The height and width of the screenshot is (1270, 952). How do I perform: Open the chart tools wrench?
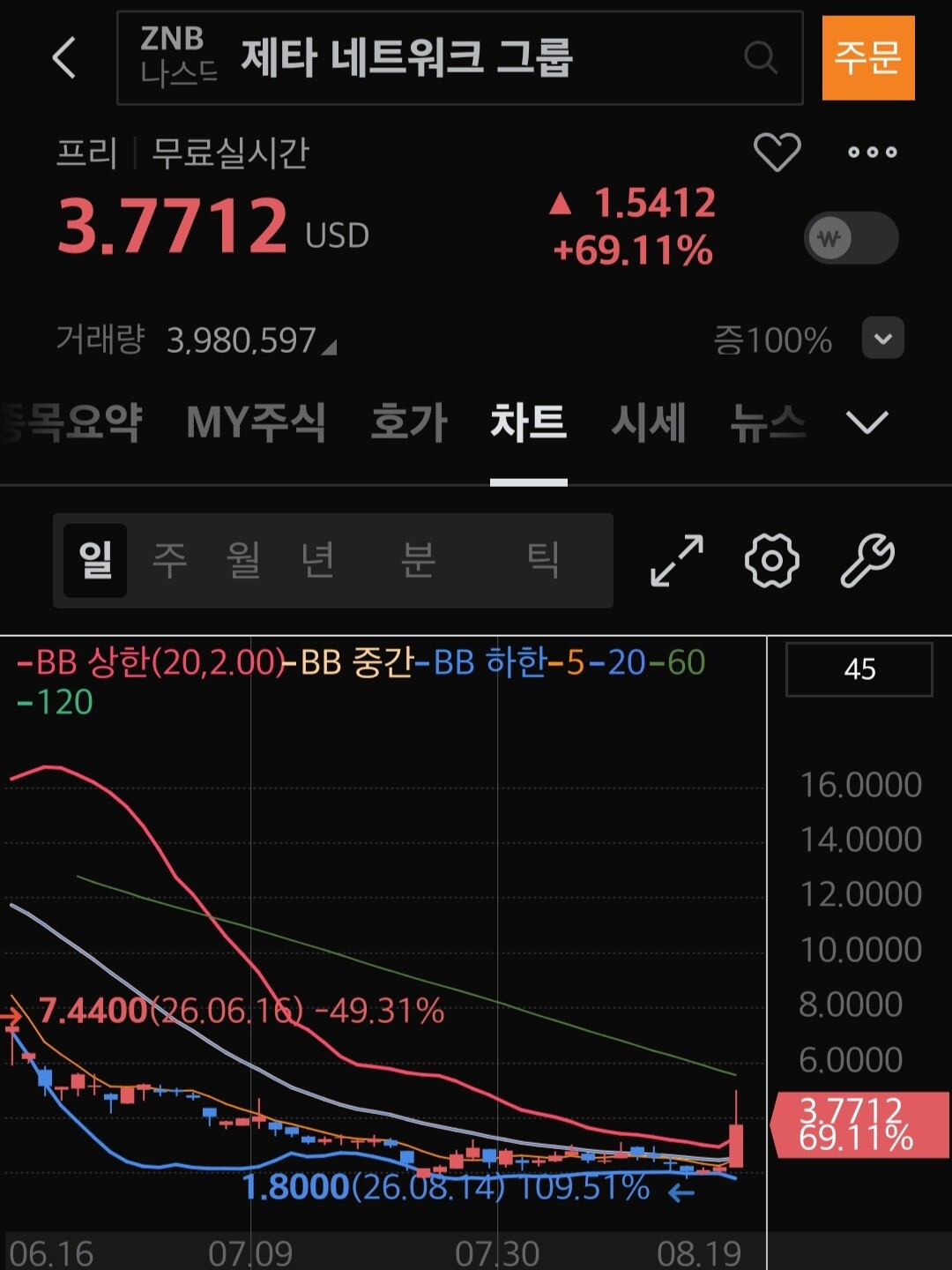(x=867, y=560)
